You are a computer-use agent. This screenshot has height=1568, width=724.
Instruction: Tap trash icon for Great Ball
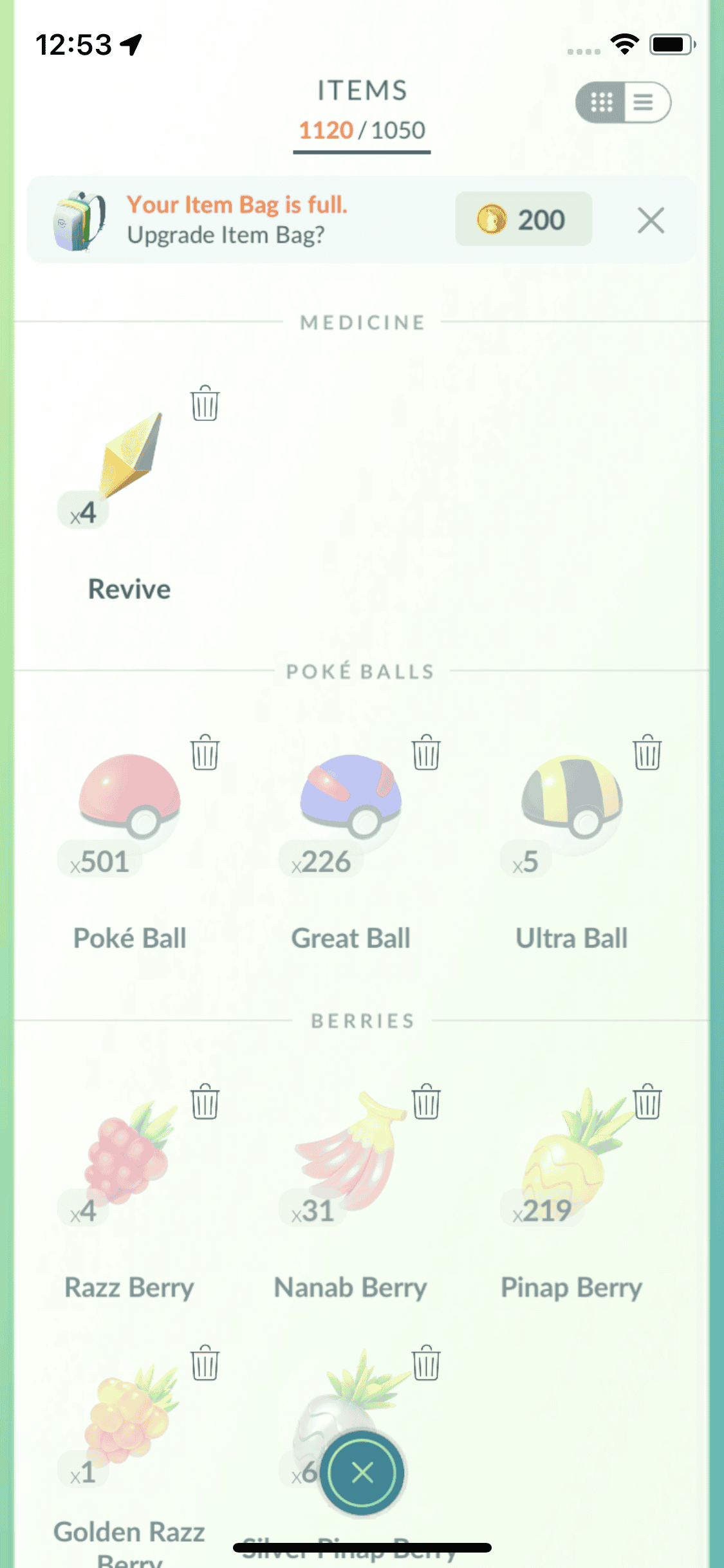(426, 752)
